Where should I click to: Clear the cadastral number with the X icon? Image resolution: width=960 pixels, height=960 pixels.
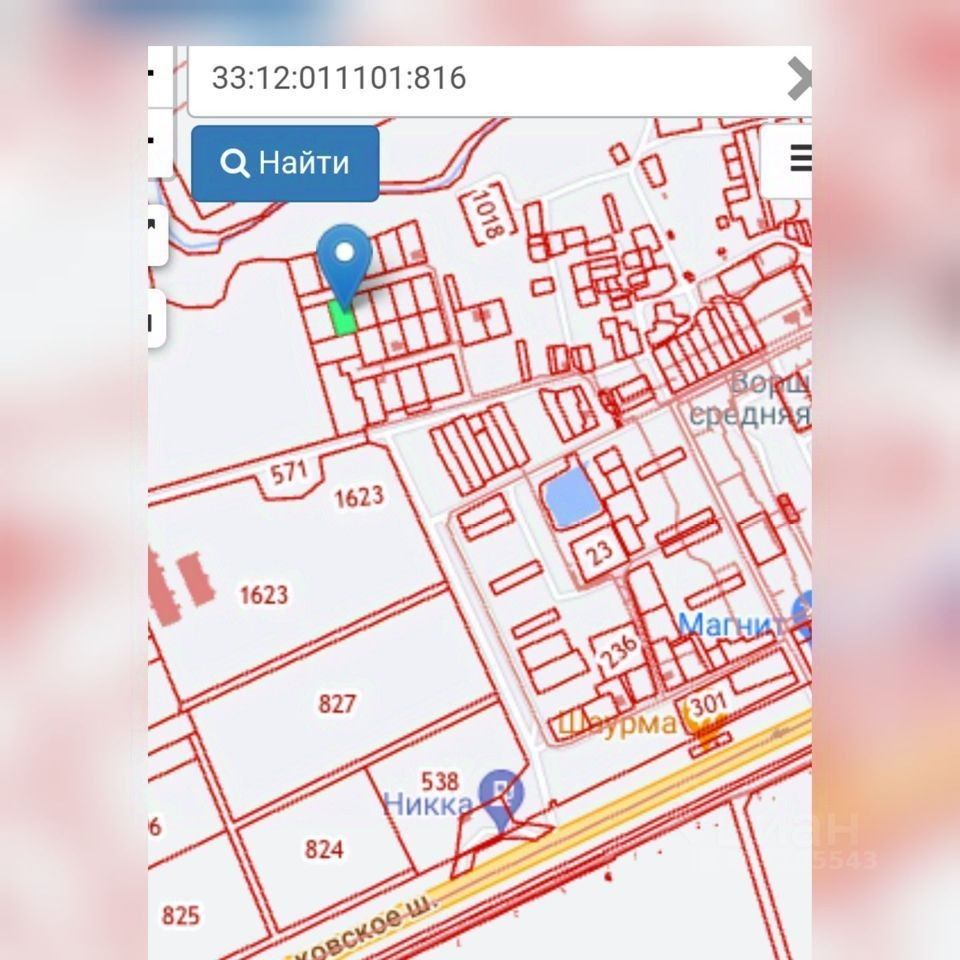click(x=798, y=79)
